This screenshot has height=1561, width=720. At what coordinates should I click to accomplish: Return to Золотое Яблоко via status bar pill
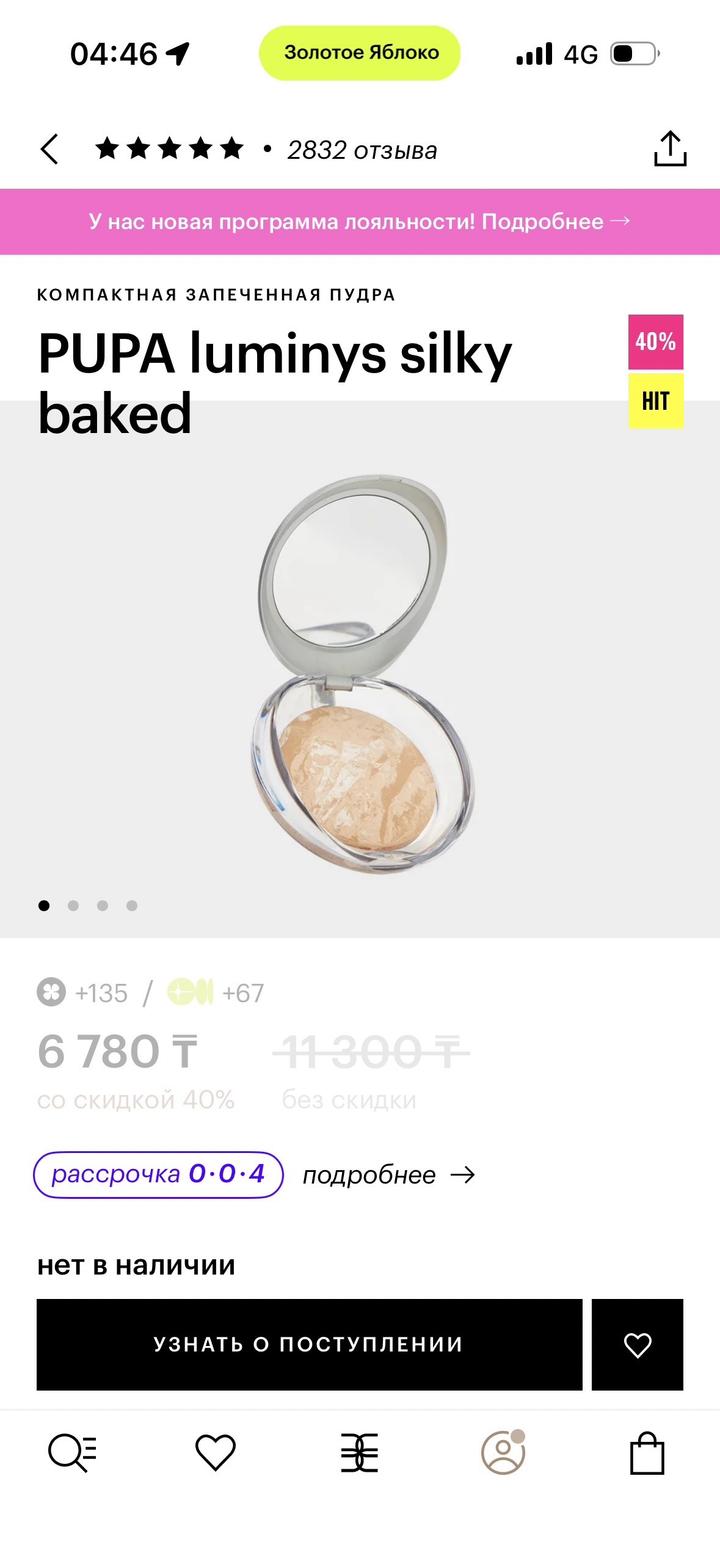point(360,53)
